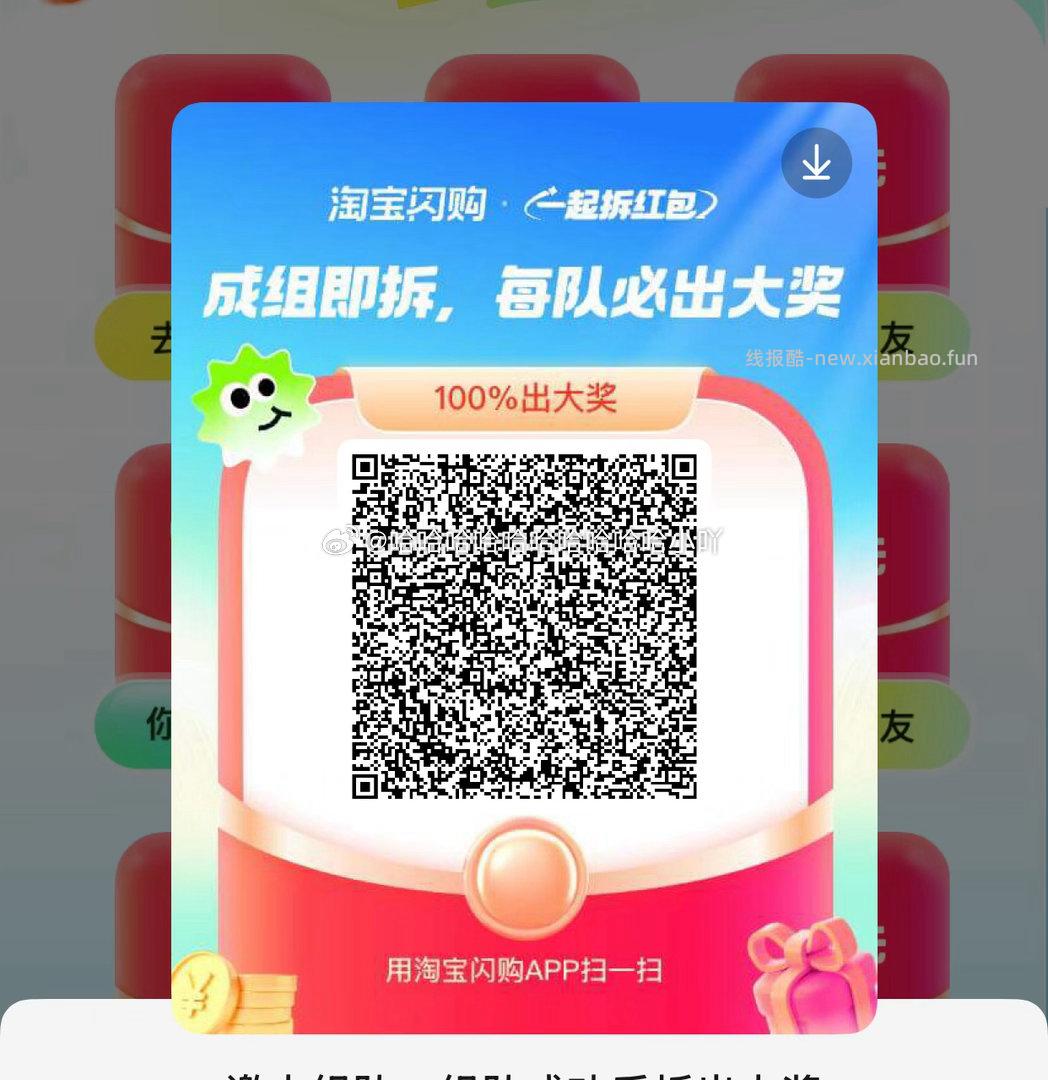Tap the round red envelope seal button

(x=527, y=878)
